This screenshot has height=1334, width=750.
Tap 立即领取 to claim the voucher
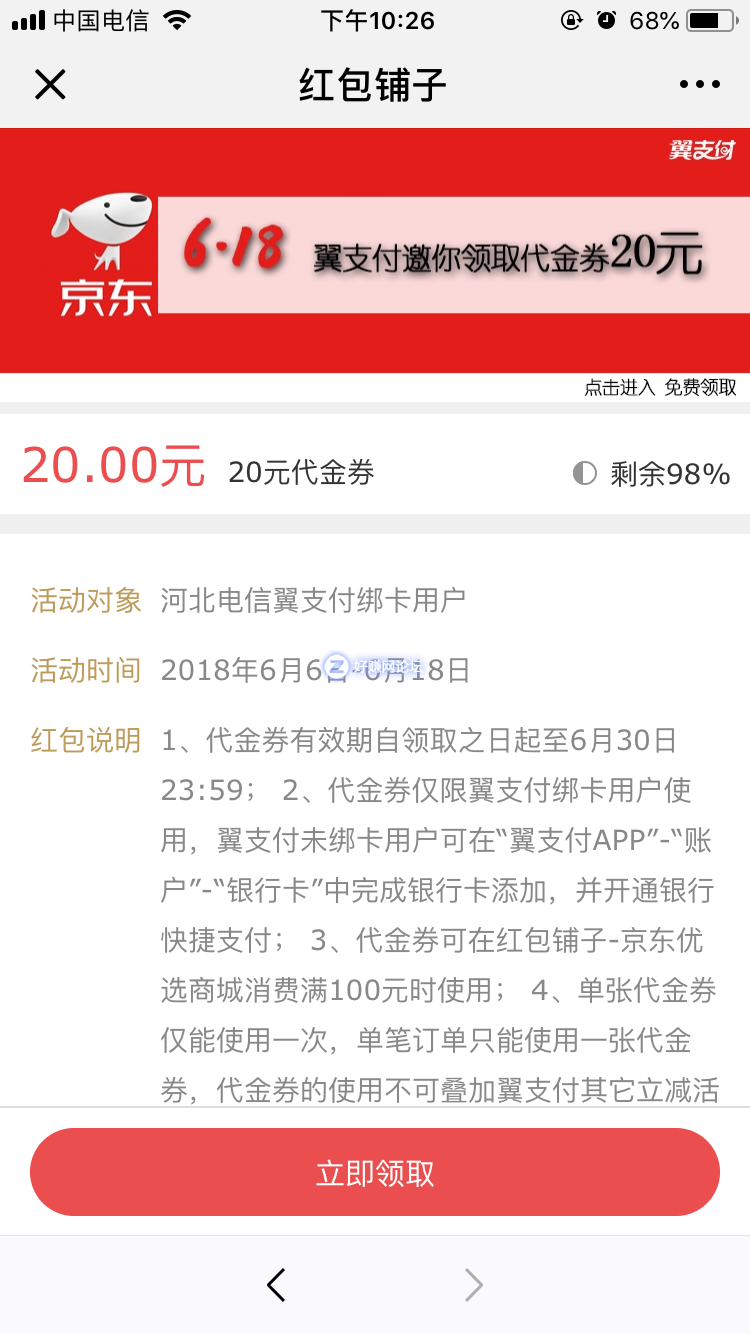375,1173
